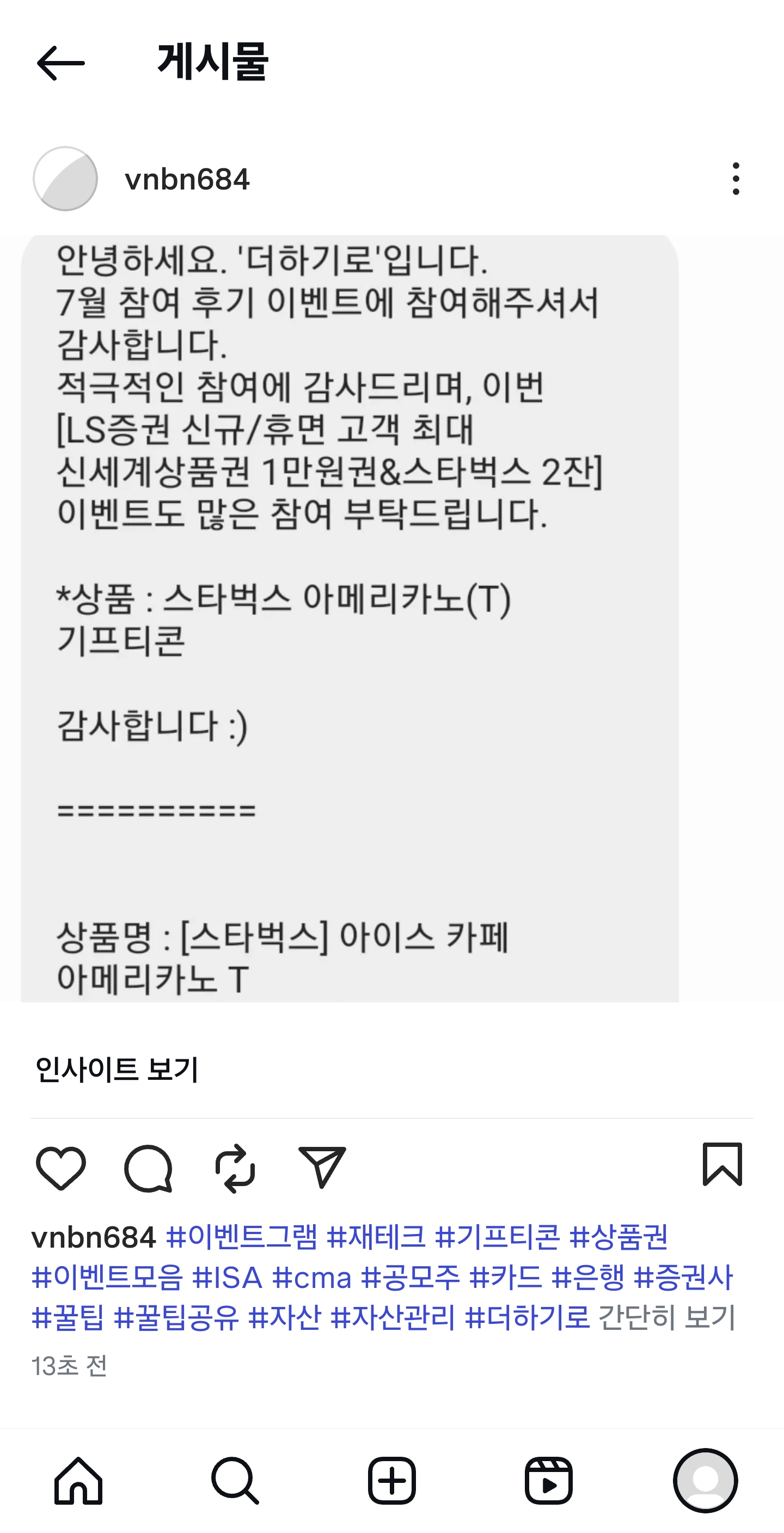Image resolution: width=784 pixels, height=1533 pixels.
Task: Open the posted message image
Action: point(350,618)
